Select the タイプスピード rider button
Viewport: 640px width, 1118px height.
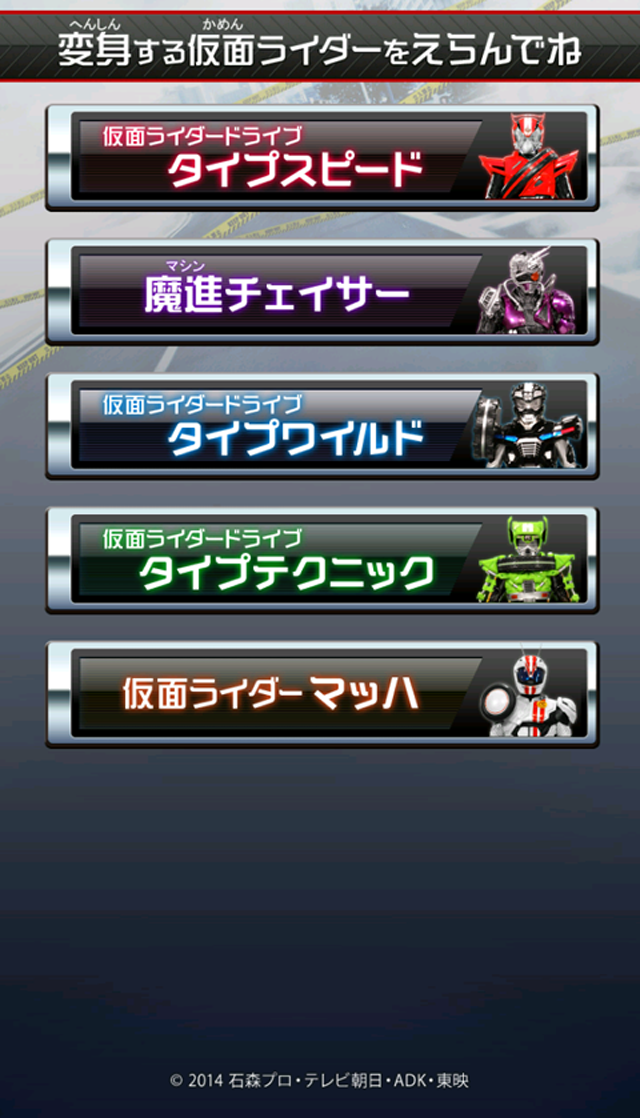tap(322, 158)
